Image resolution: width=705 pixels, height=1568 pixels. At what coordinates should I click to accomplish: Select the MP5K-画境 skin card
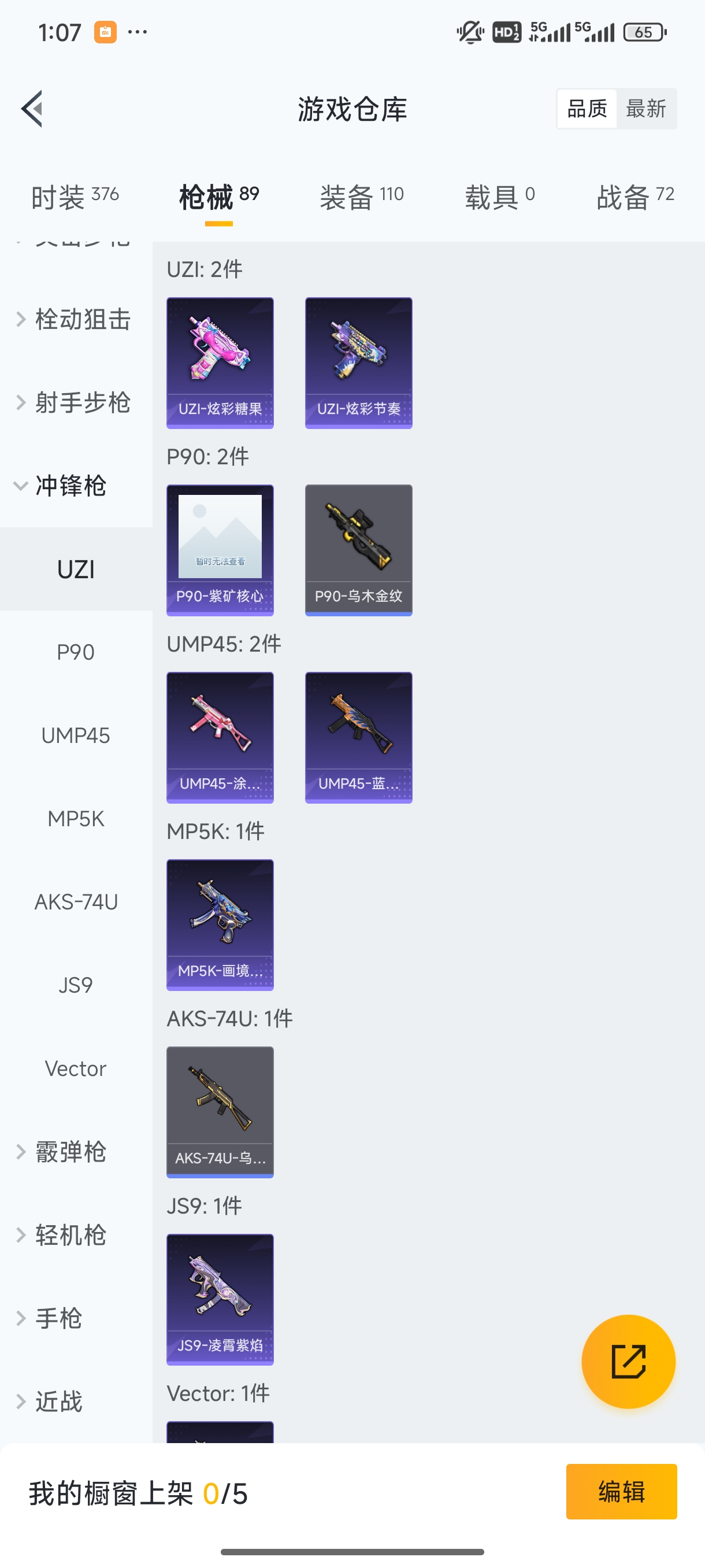point(220,924)
